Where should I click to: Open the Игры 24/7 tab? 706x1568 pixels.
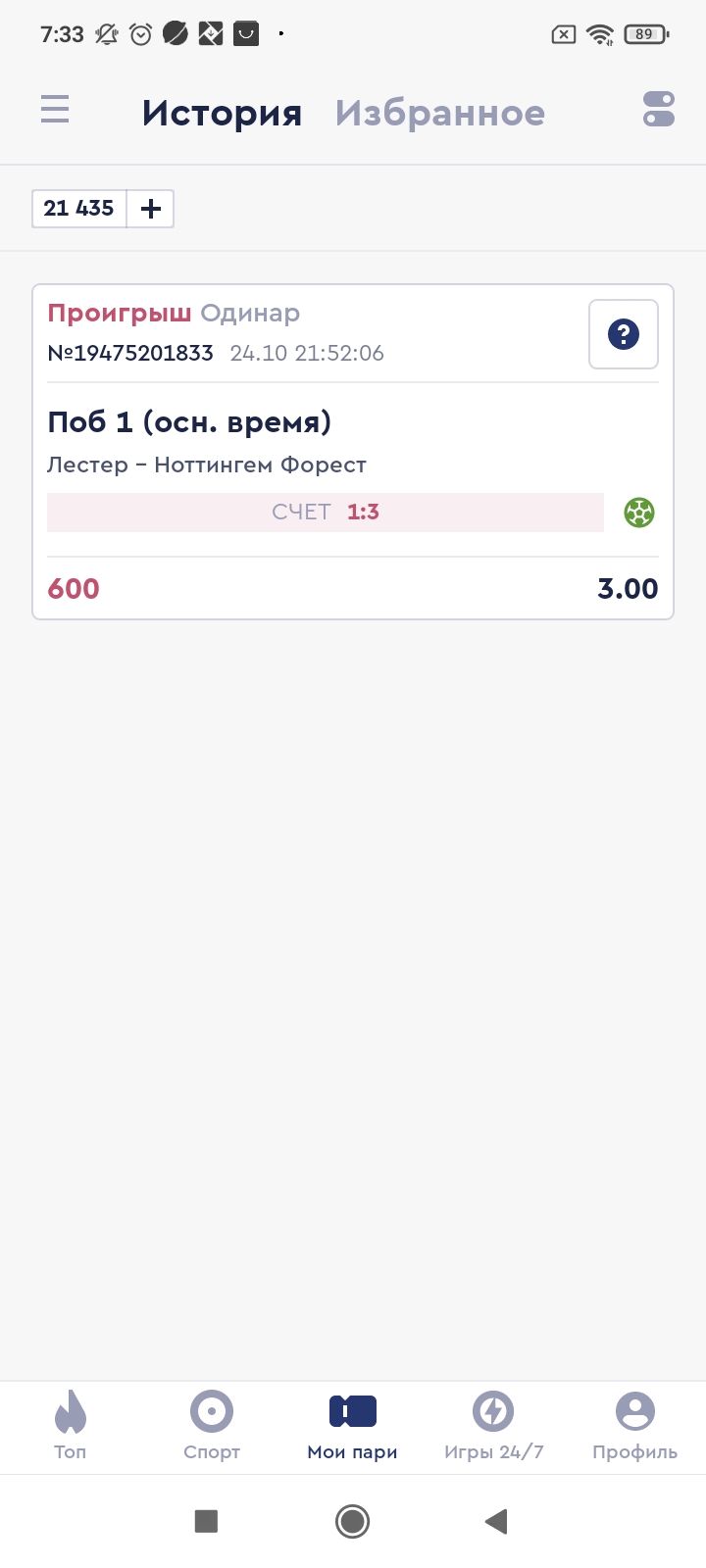point(493,1425)
